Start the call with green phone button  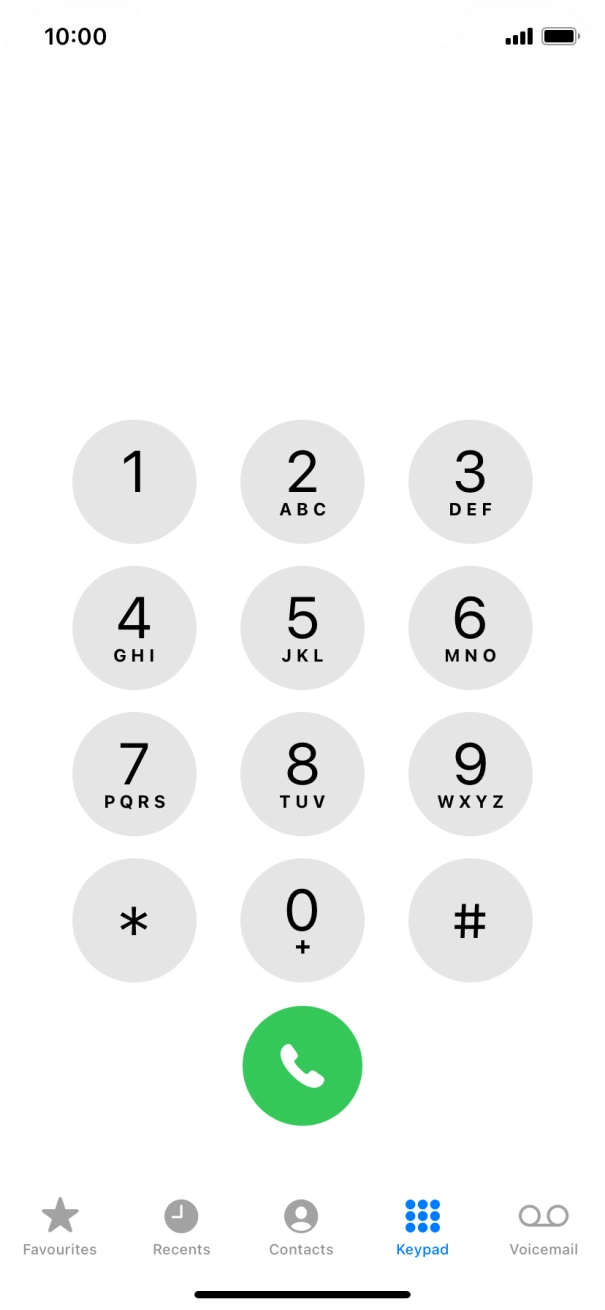[x=302, y=1066]
